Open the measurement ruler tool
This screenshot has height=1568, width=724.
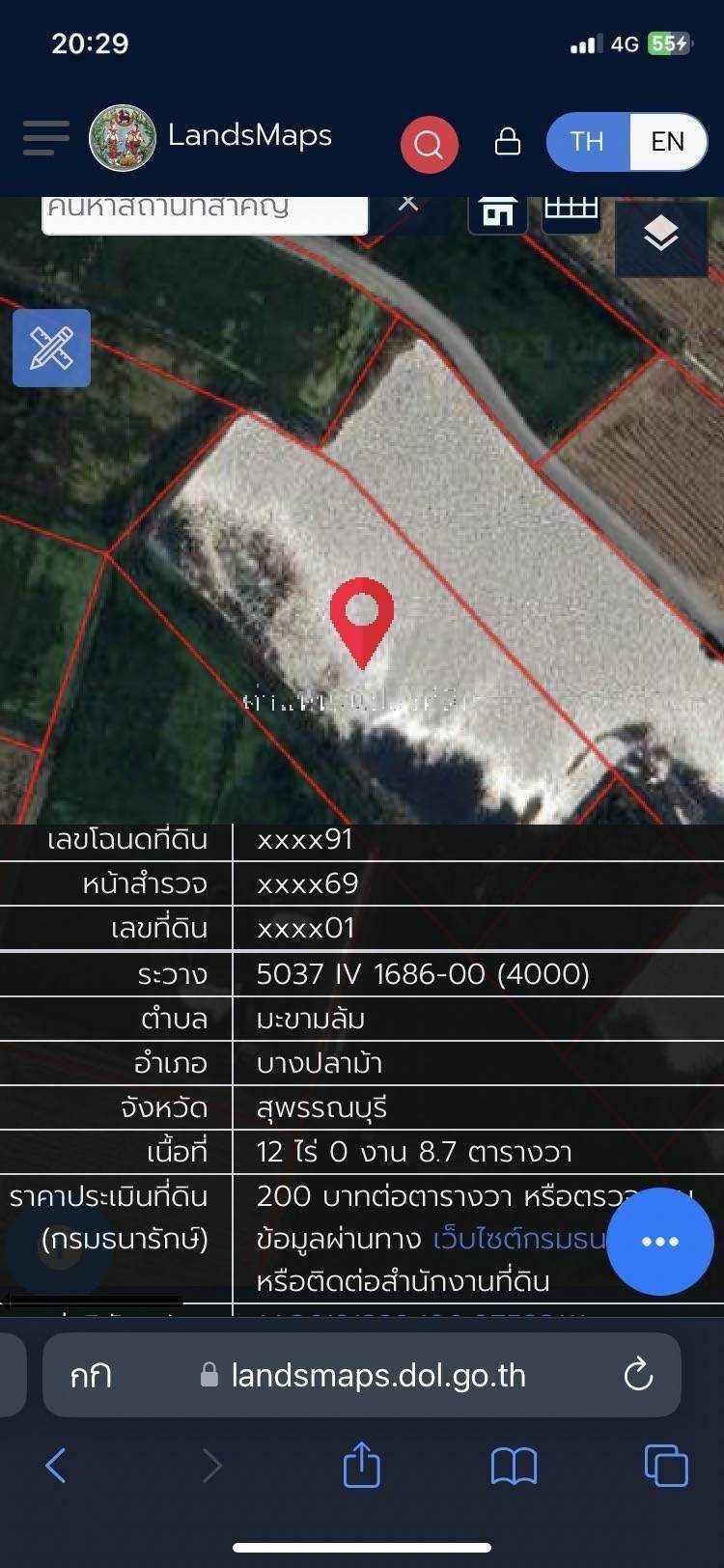click(x=51, y=348)
